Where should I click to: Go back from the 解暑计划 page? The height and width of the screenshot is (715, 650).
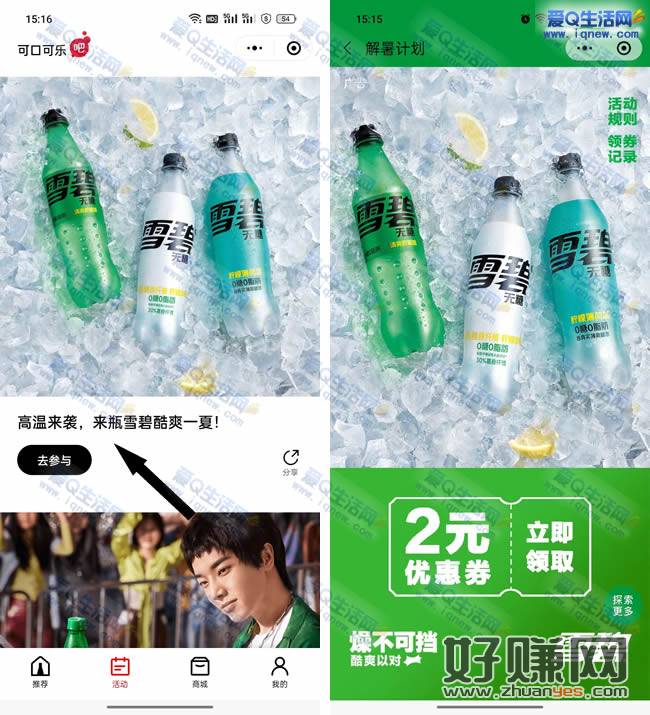tap(347, 48)
